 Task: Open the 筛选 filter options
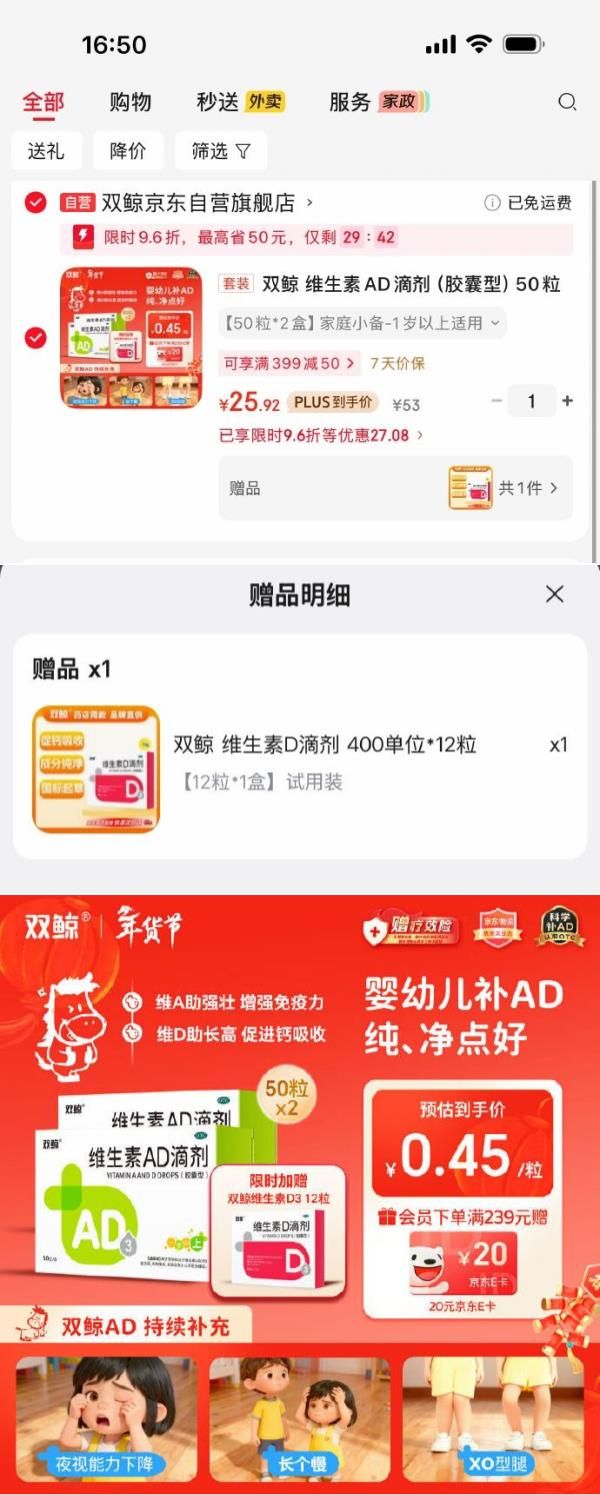tap(221, 151)
